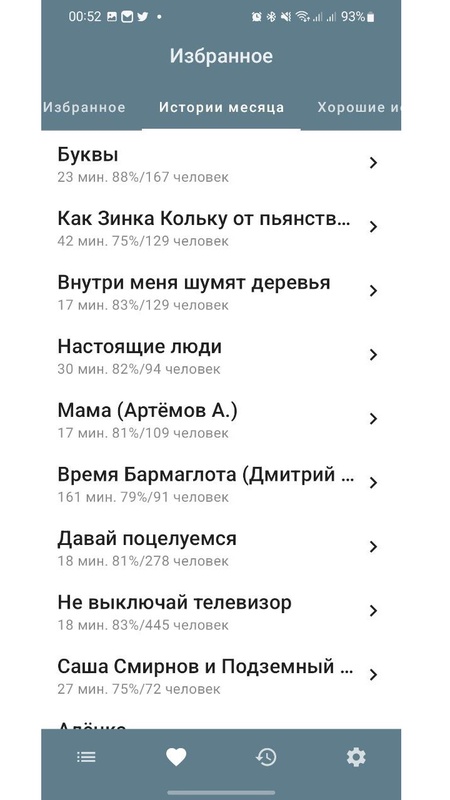Open the story Настоящие люди
The height and width of the screenshot is (800, 450).
221,355
